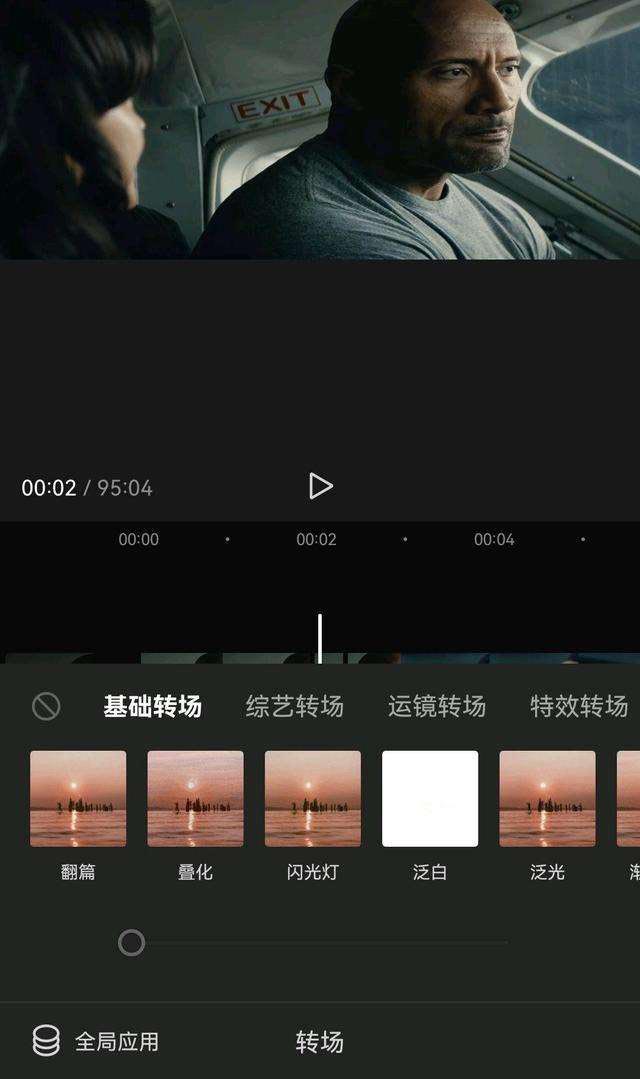Switch to the 特效转场 tab
The height and width of the screenshot is (1079, 640).
pyautogui.click(x=578, y=707)
